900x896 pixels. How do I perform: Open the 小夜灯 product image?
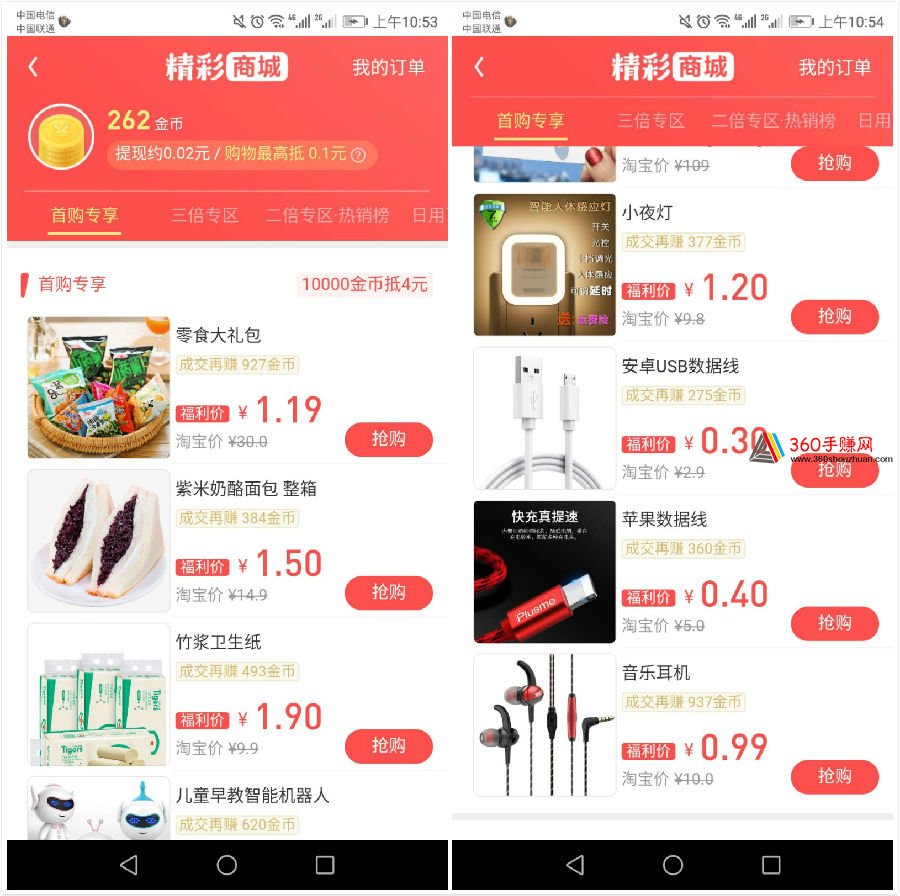point(544,265)
